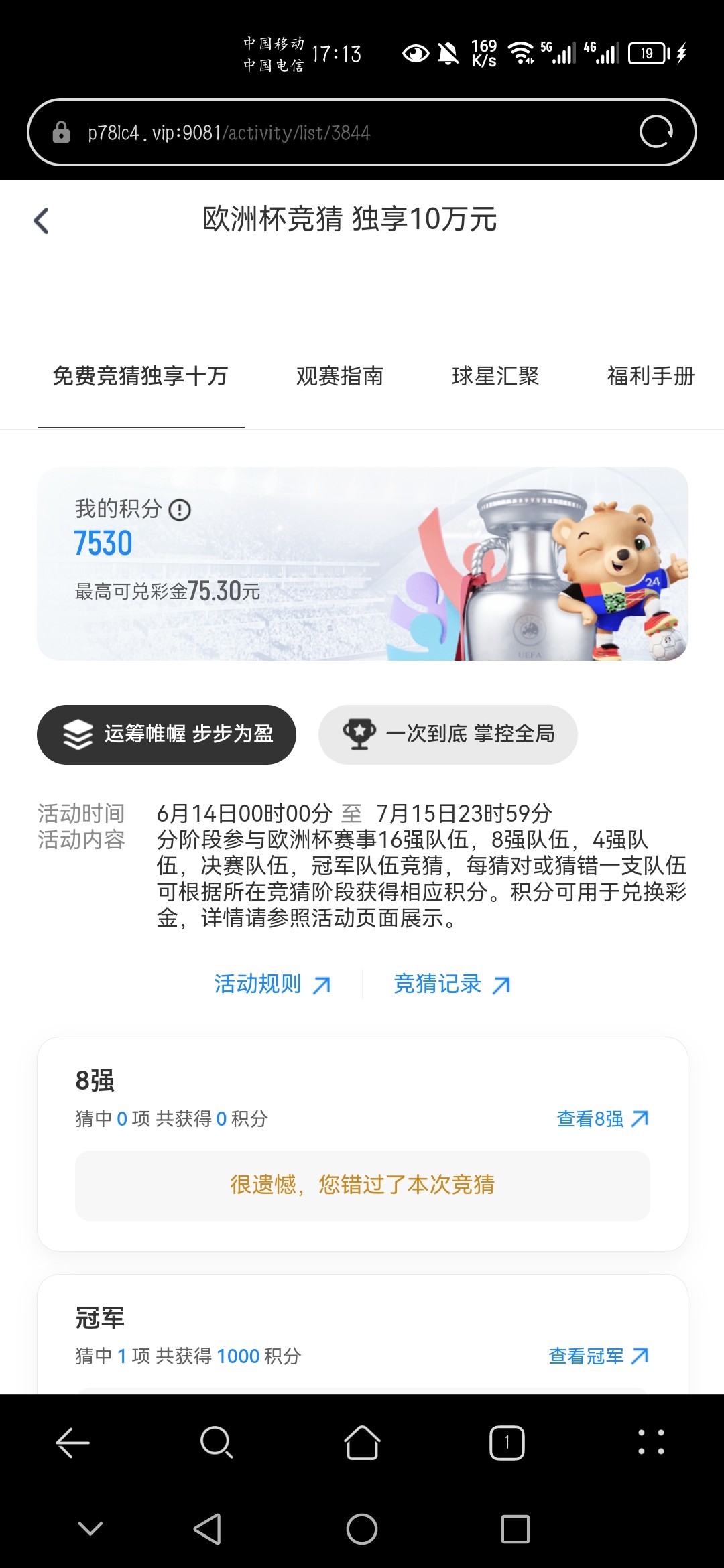Select the 一次到底 掌控全局 mode

click(448, 734)
